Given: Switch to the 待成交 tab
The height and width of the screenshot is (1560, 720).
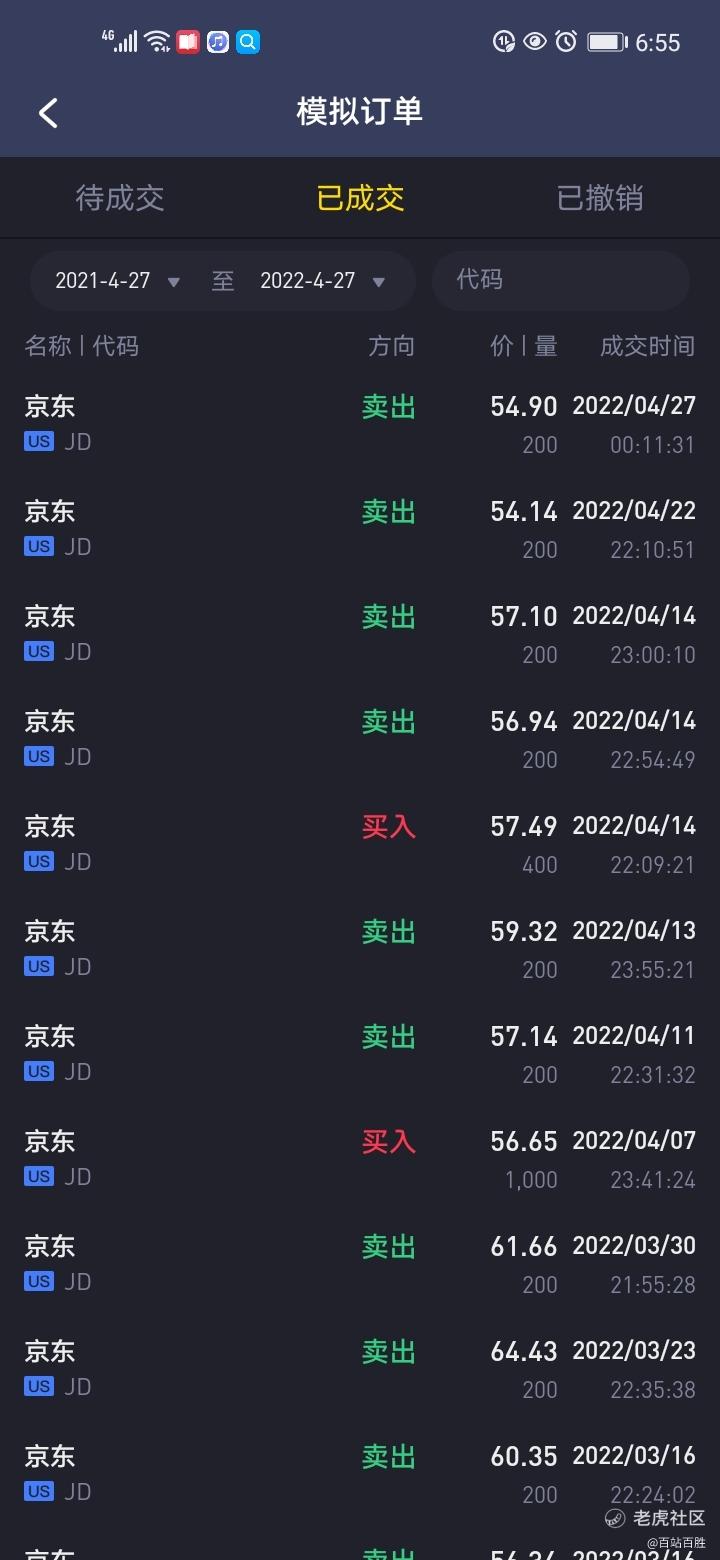Looking at the screenshot, I should click(x=120, y=198).
